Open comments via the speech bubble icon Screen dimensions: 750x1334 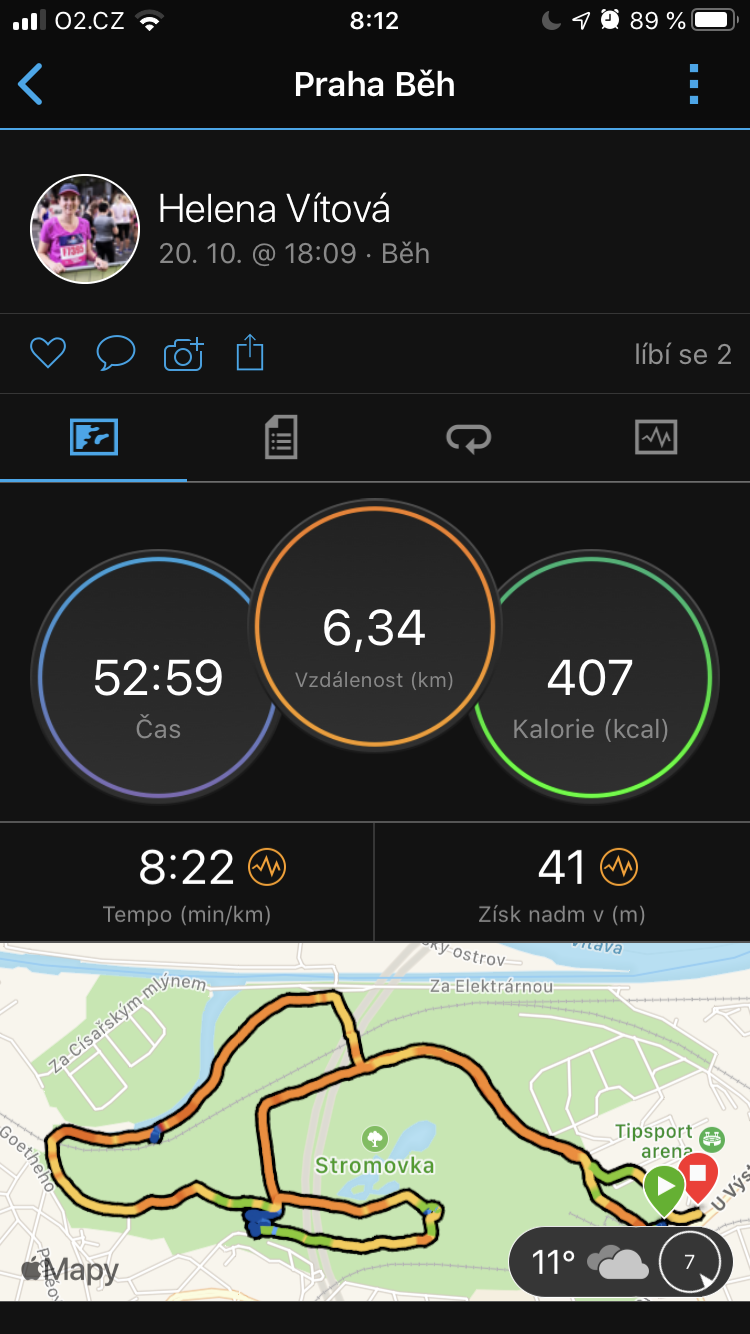pyautogui.click(x=116, y=353)
